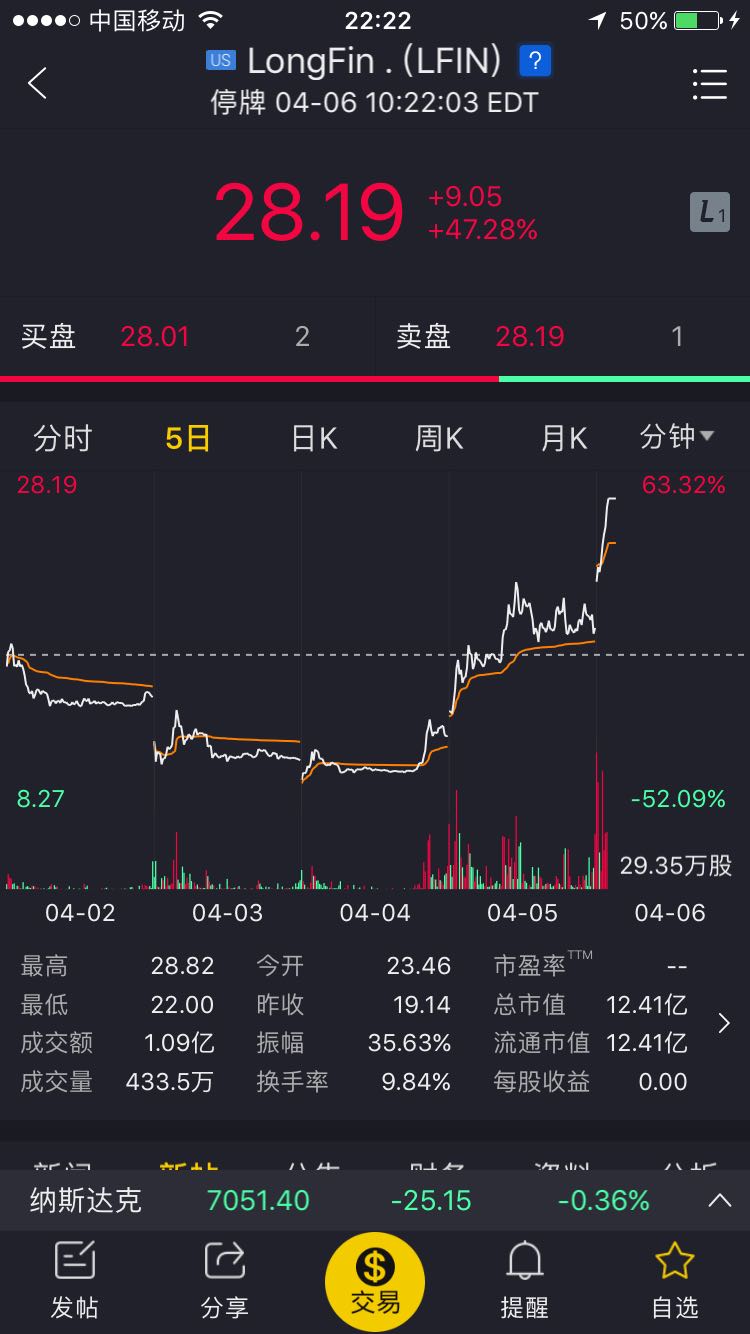Expand more stock stats with the right chevron
750x1334 pixels.
(x=724, y=1023)
